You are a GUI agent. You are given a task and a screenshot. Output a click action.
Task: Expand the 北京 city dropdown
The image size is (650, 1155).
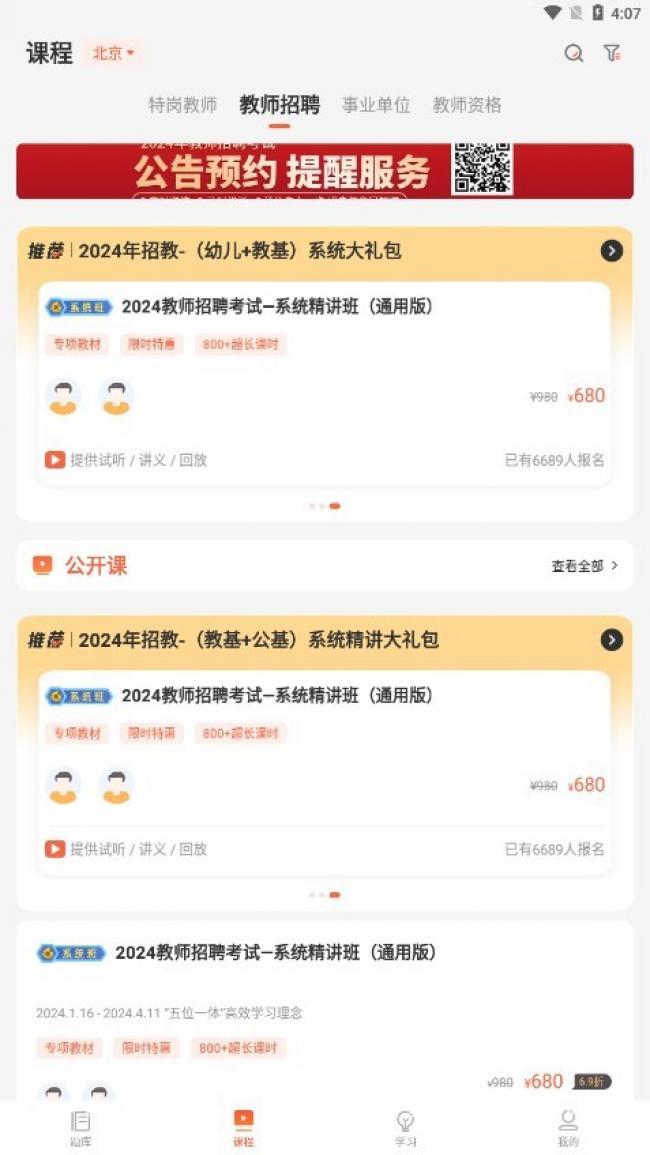(113, 53)
